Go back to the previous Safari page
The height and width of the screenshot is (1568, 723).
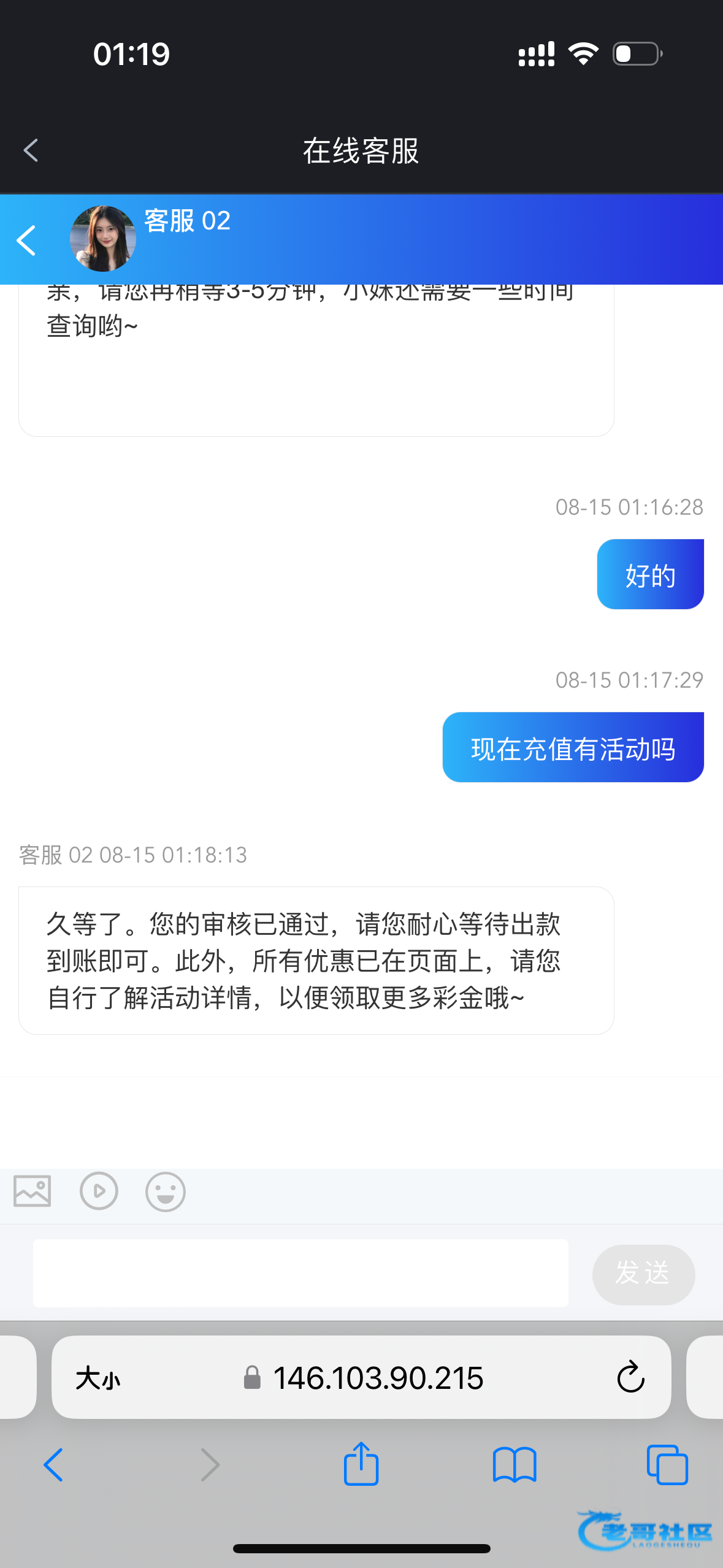point(53,1465)
